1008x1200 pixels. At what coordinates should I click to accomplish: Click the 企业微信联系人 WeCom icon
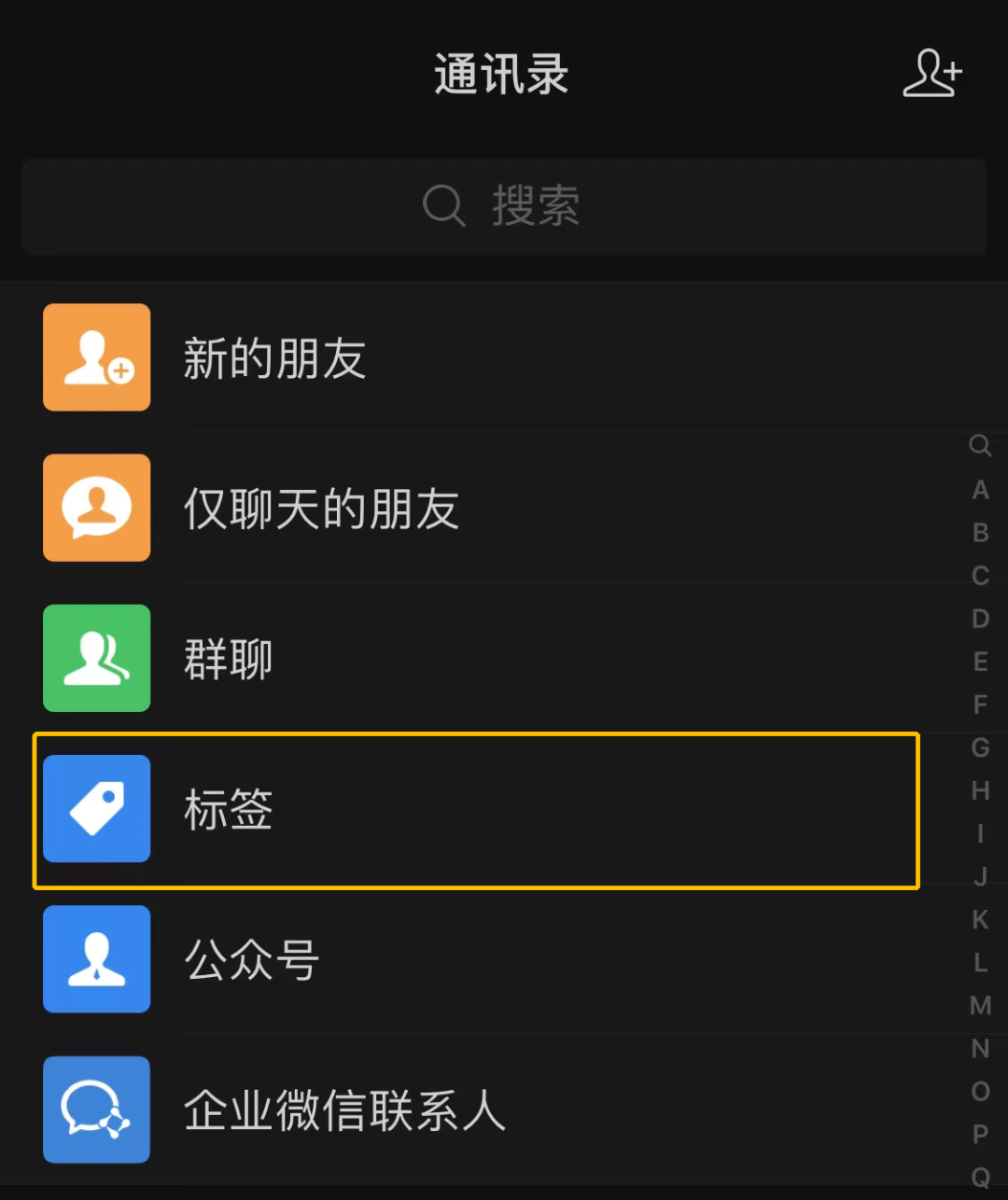click(x=96, y=1110)
